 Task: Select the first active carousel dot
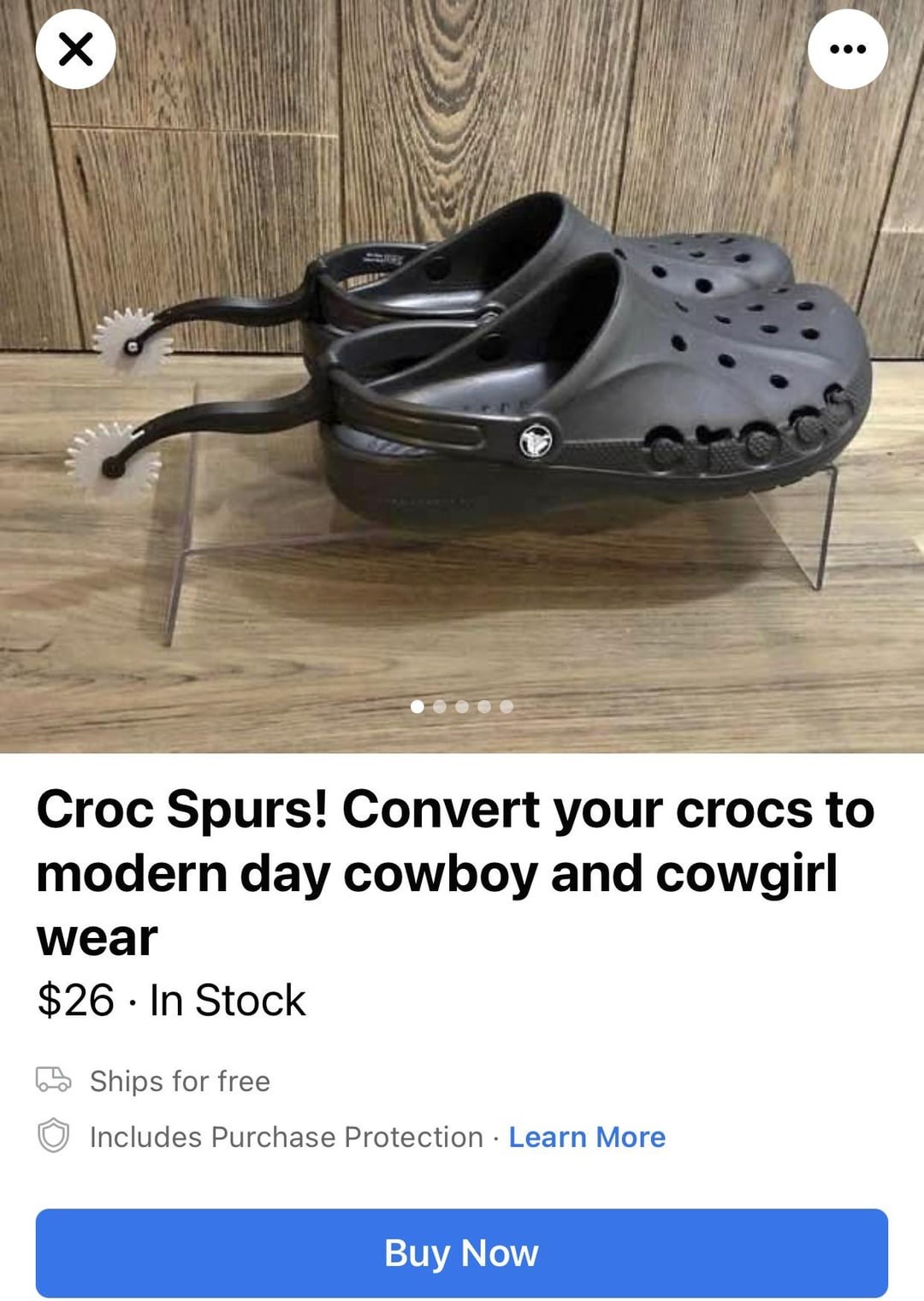tap(418, 707)
